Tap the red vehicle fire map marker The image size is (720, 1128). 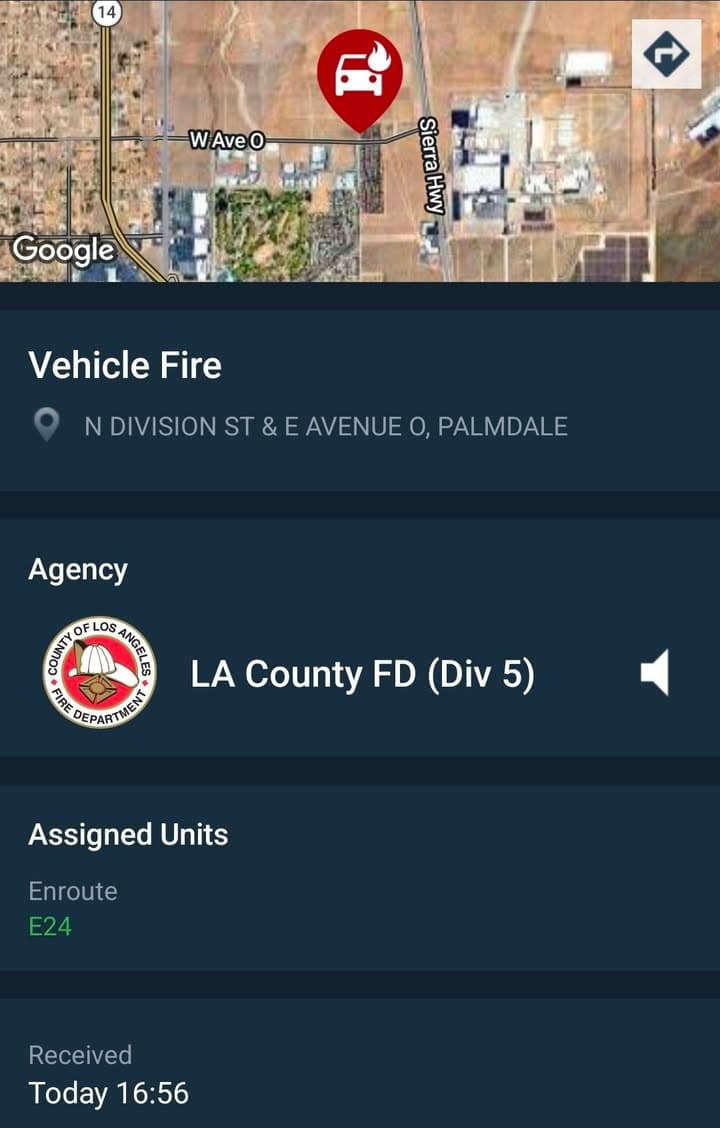(x=360, y=75)
